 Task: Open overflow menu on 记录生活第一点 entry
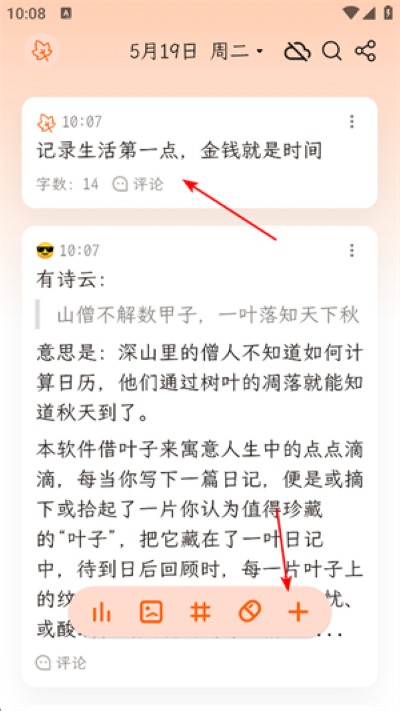coord(351,122)
